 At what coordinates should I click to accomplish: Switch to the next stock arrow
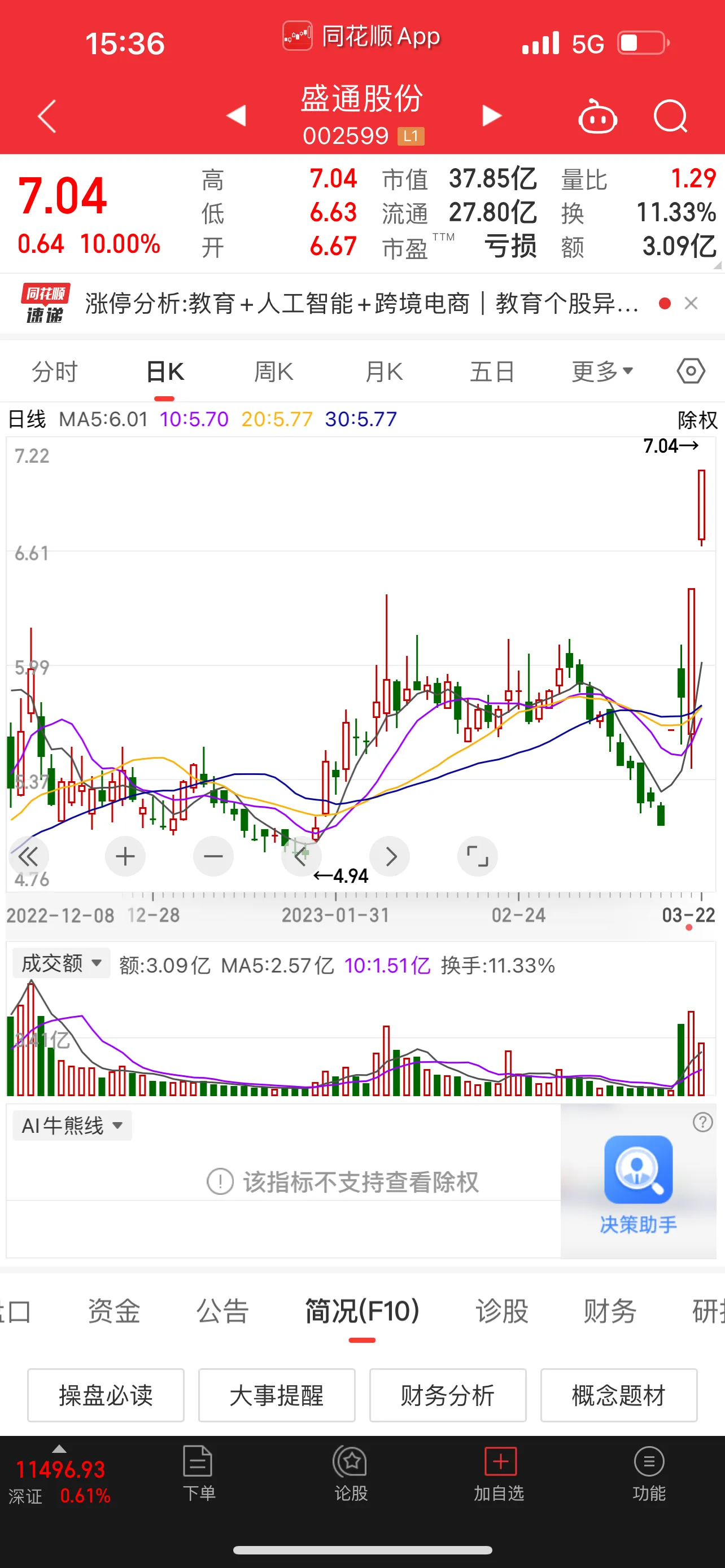pos(491,116)
